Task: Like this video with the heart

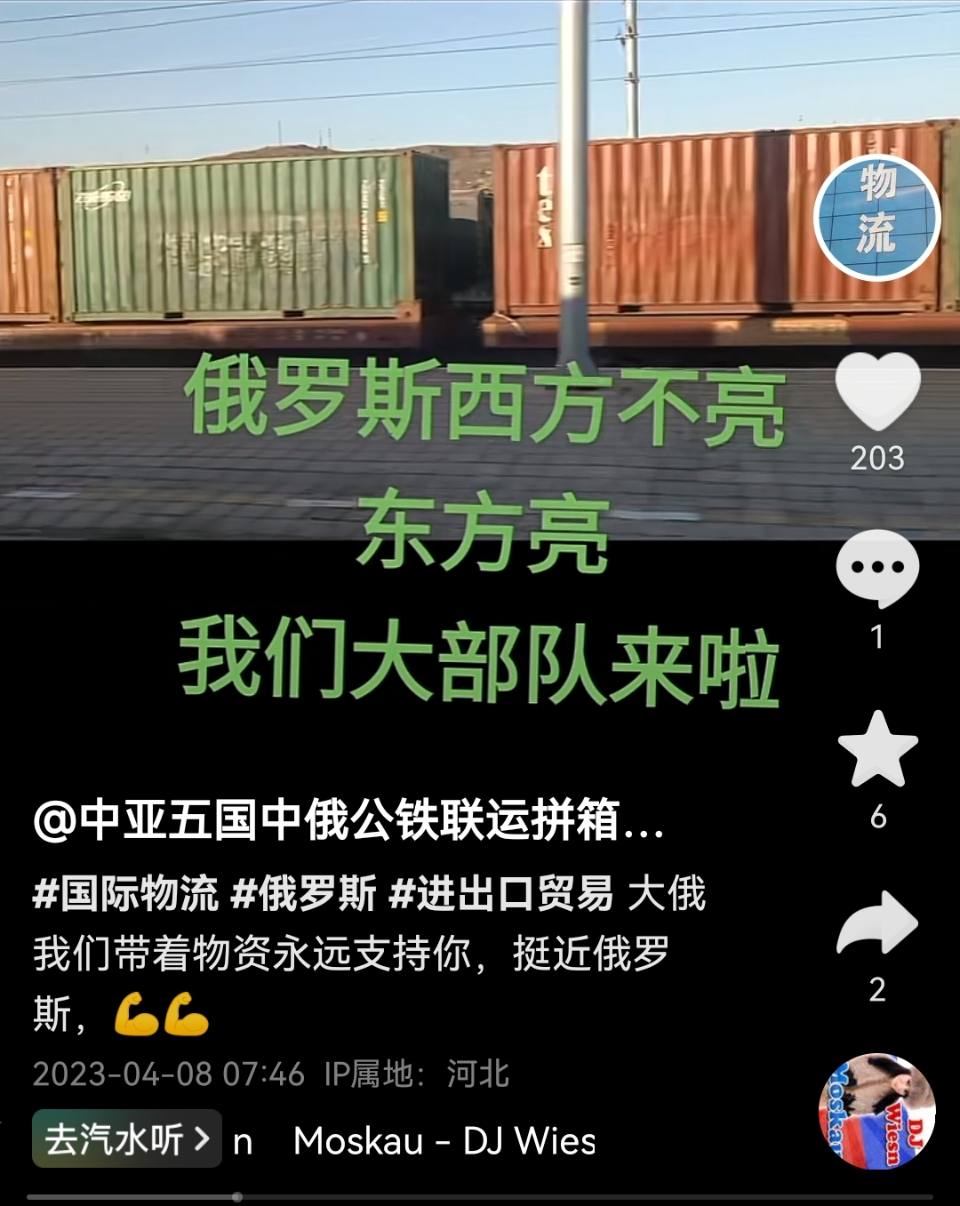Action: point(877,392)
